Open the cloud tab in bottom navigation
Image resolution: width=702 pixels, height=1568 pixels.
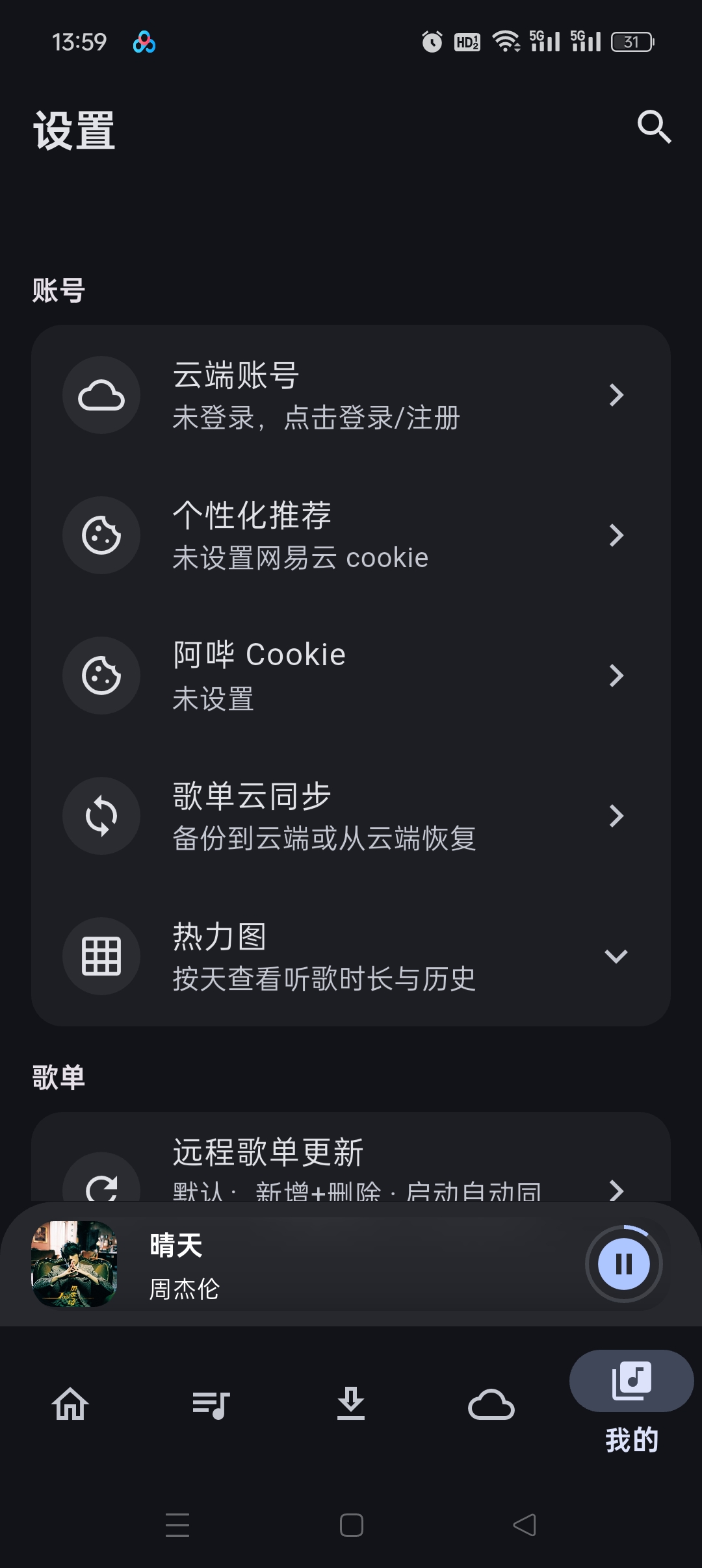[x=491, y=1403]
